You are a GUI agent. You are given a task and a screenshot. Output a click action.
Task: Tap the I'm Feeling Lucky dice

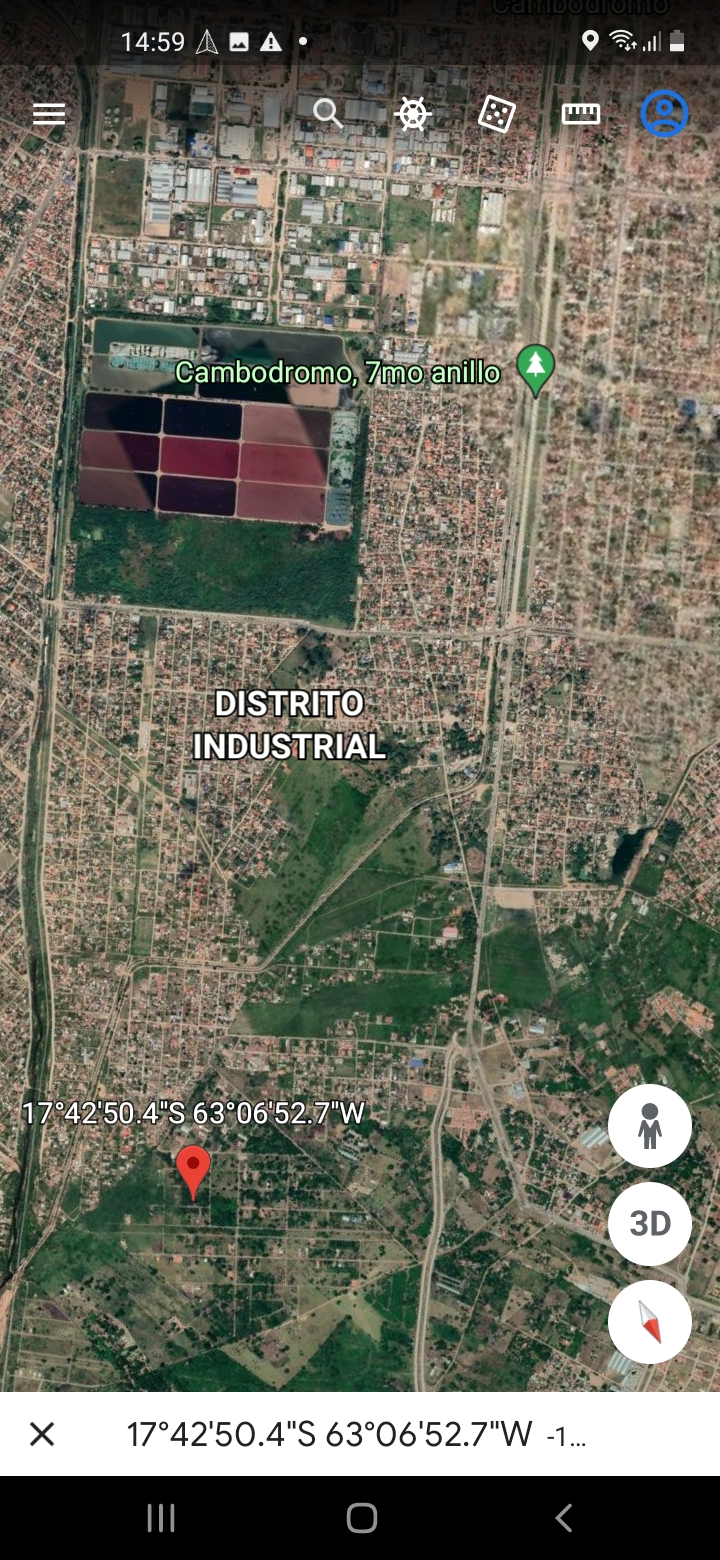coord(496,114)
